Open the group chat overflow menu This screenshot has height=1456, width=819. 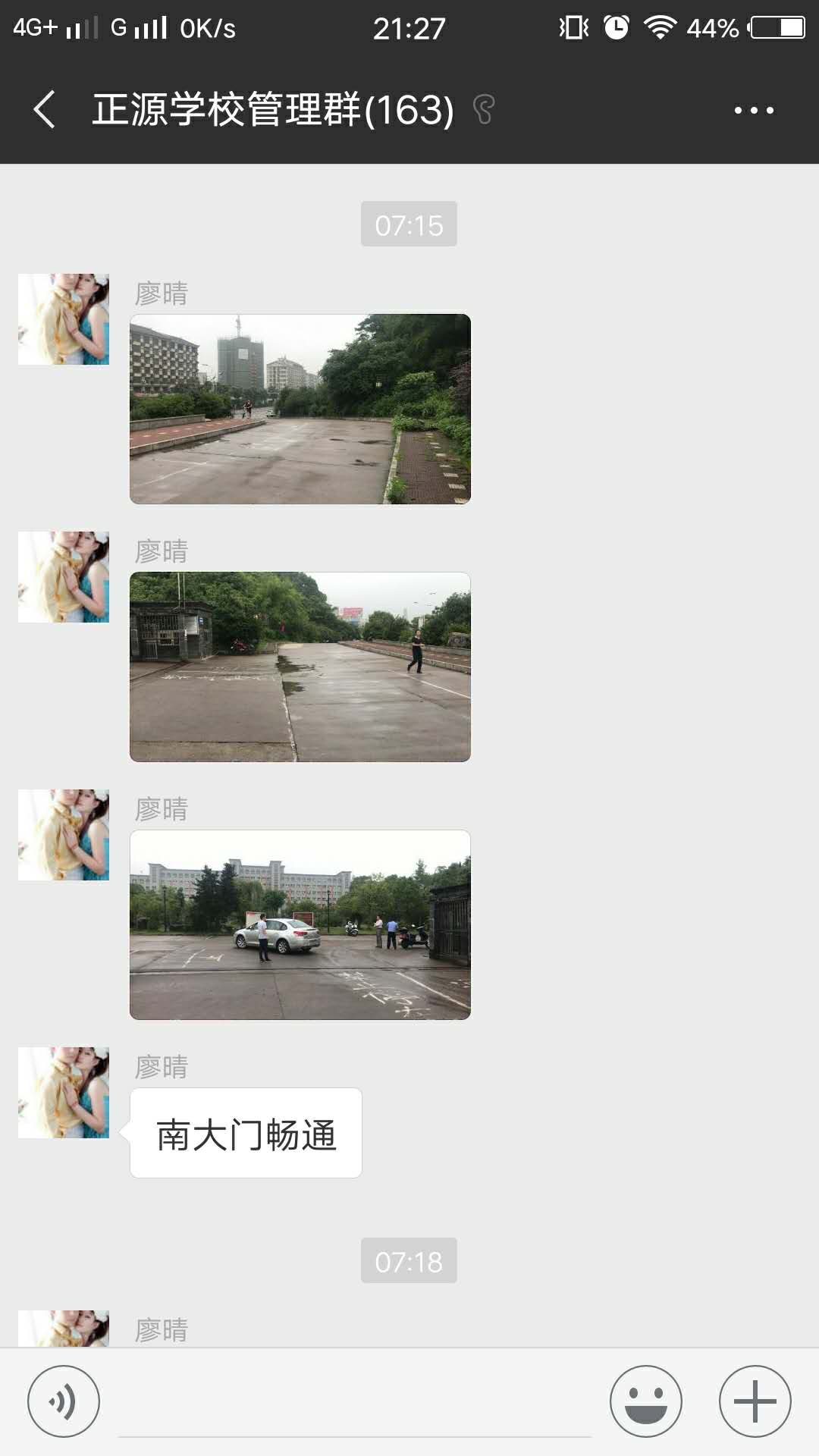[x=754, y=110]
